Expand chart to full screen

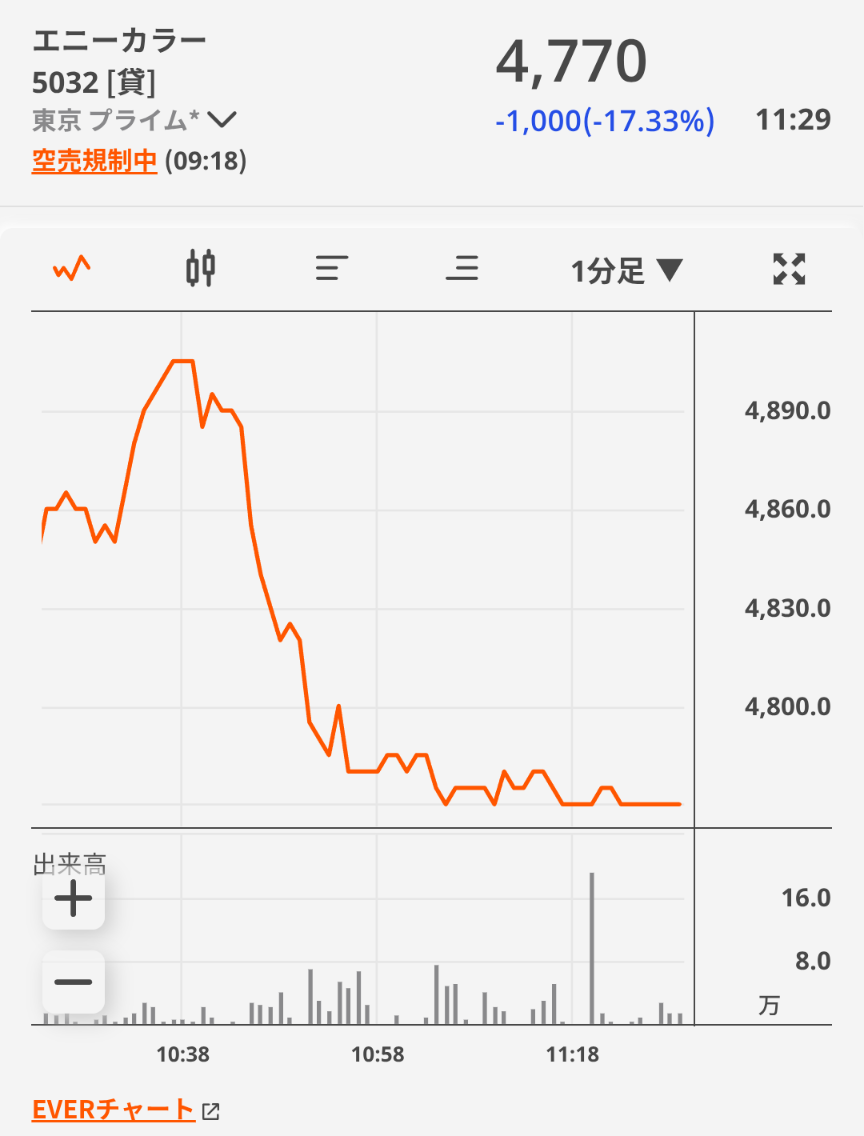point(789,268)
